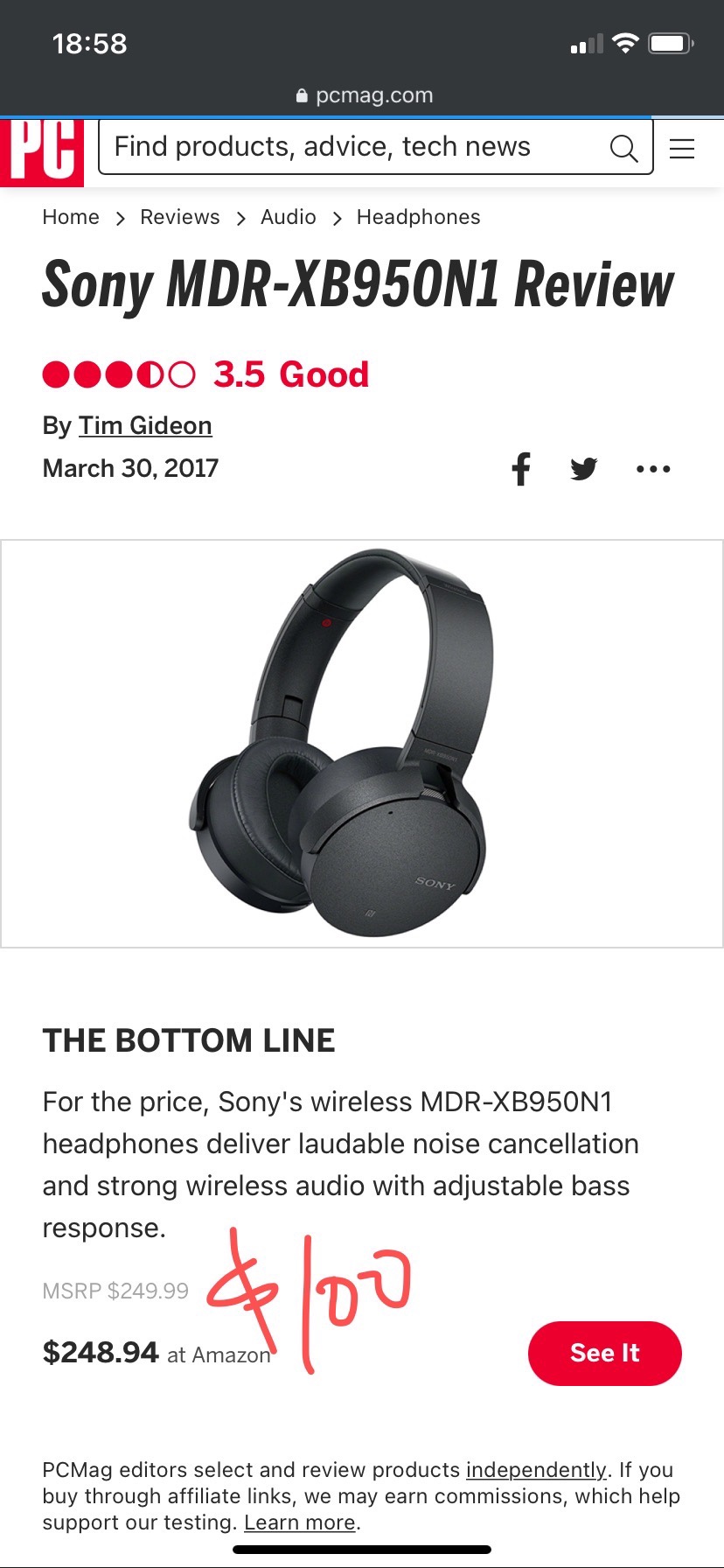Image resolution: width=724 pixels, height=1568 pixels.
Task: Open the PCMag home logo
Action: (x=42, y=150)
